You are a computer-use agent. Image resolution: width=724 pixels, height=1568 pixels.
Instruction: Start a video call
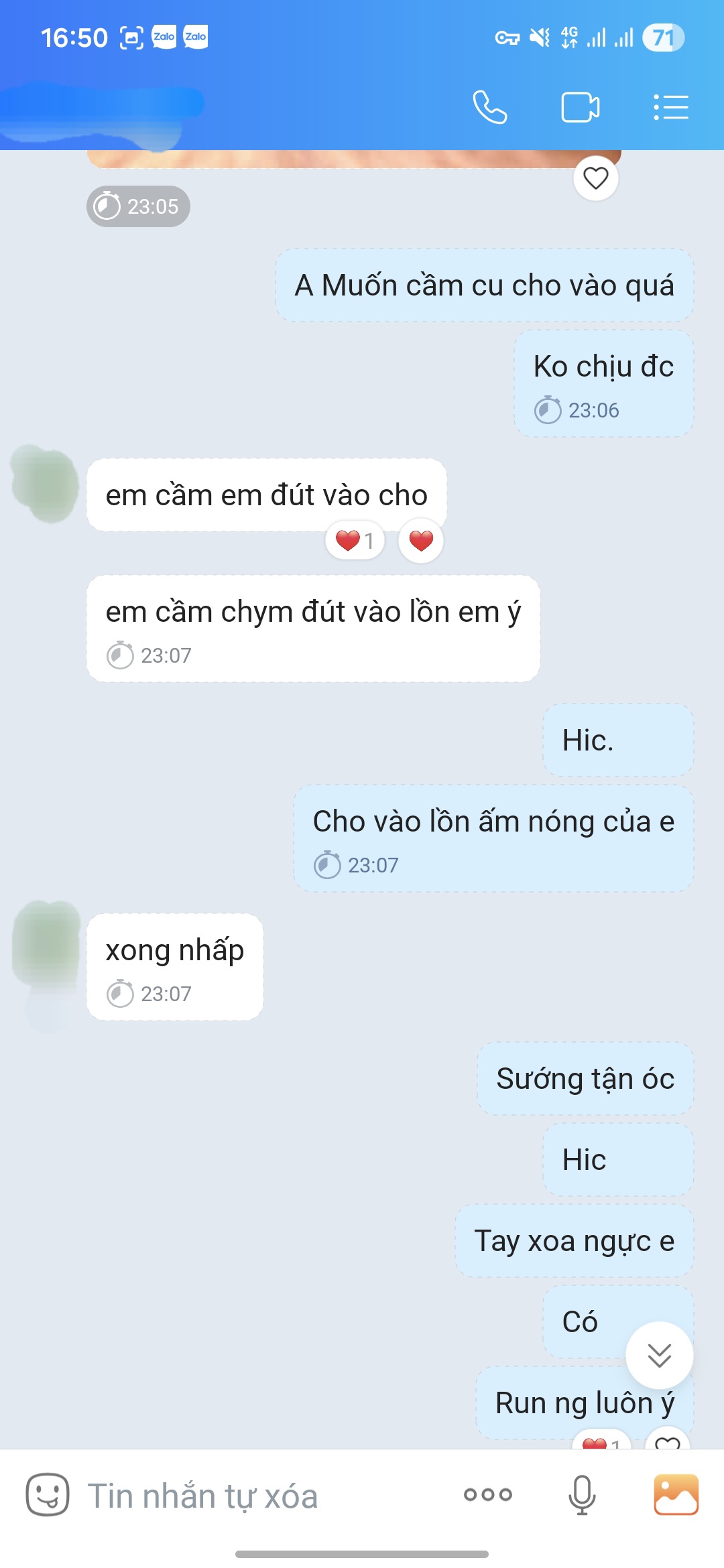point(580,107)
